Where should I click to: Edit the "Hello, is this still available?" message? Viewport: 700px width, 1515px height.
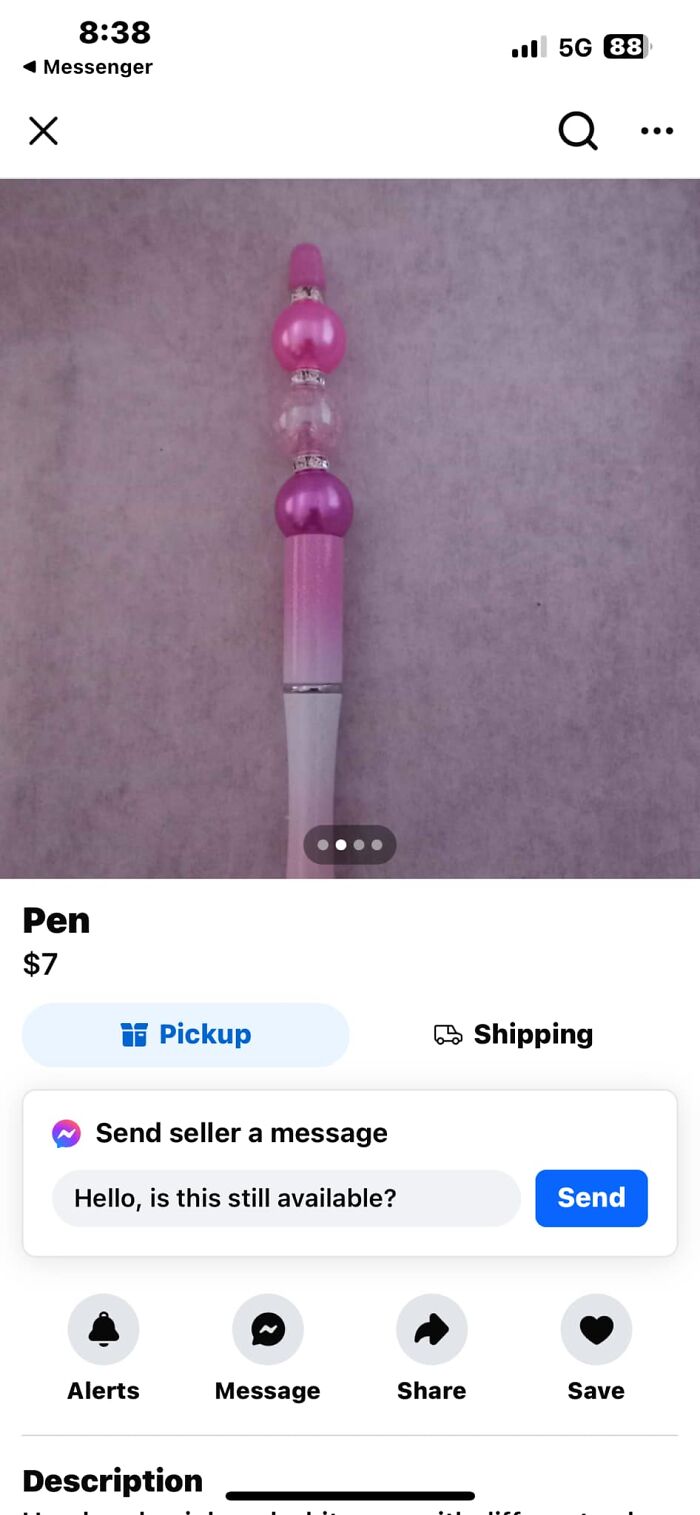(x=286, y=1198)
